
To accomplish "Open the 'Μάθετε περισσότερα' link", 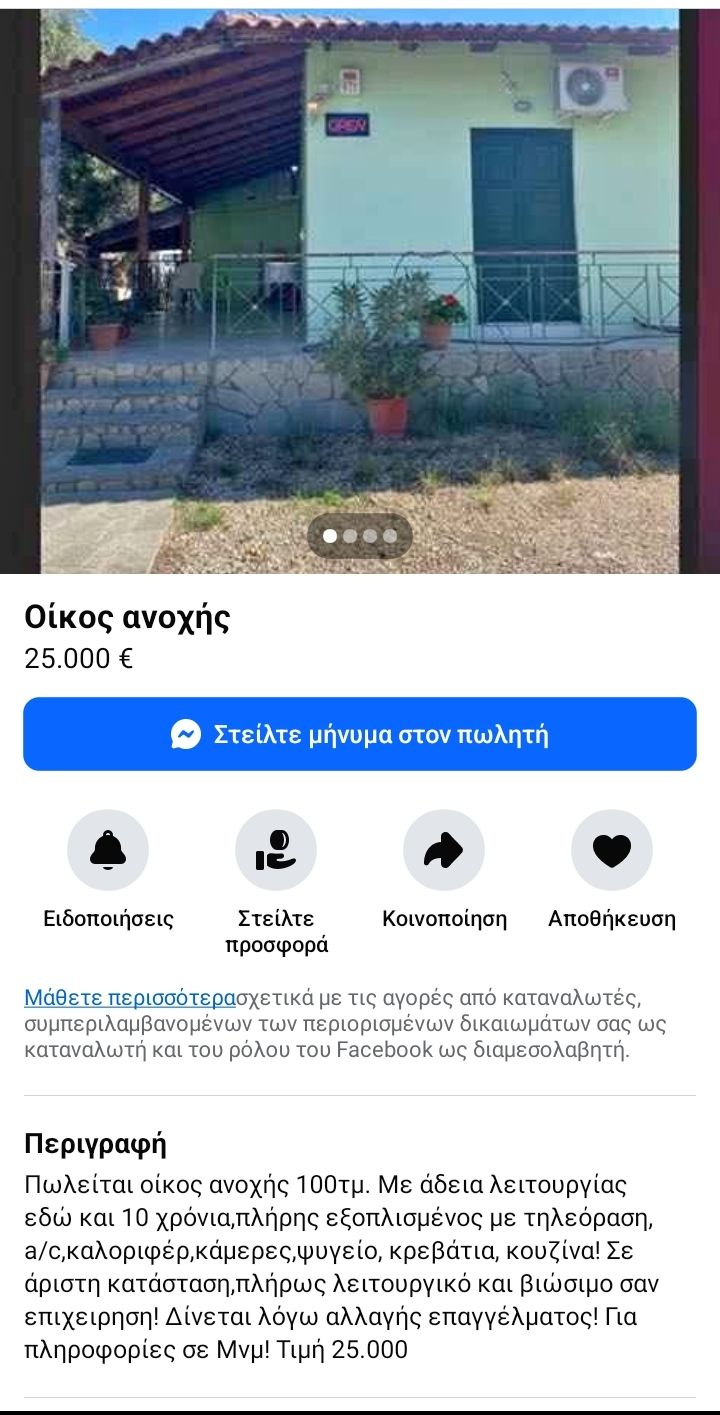I will 130,998.
